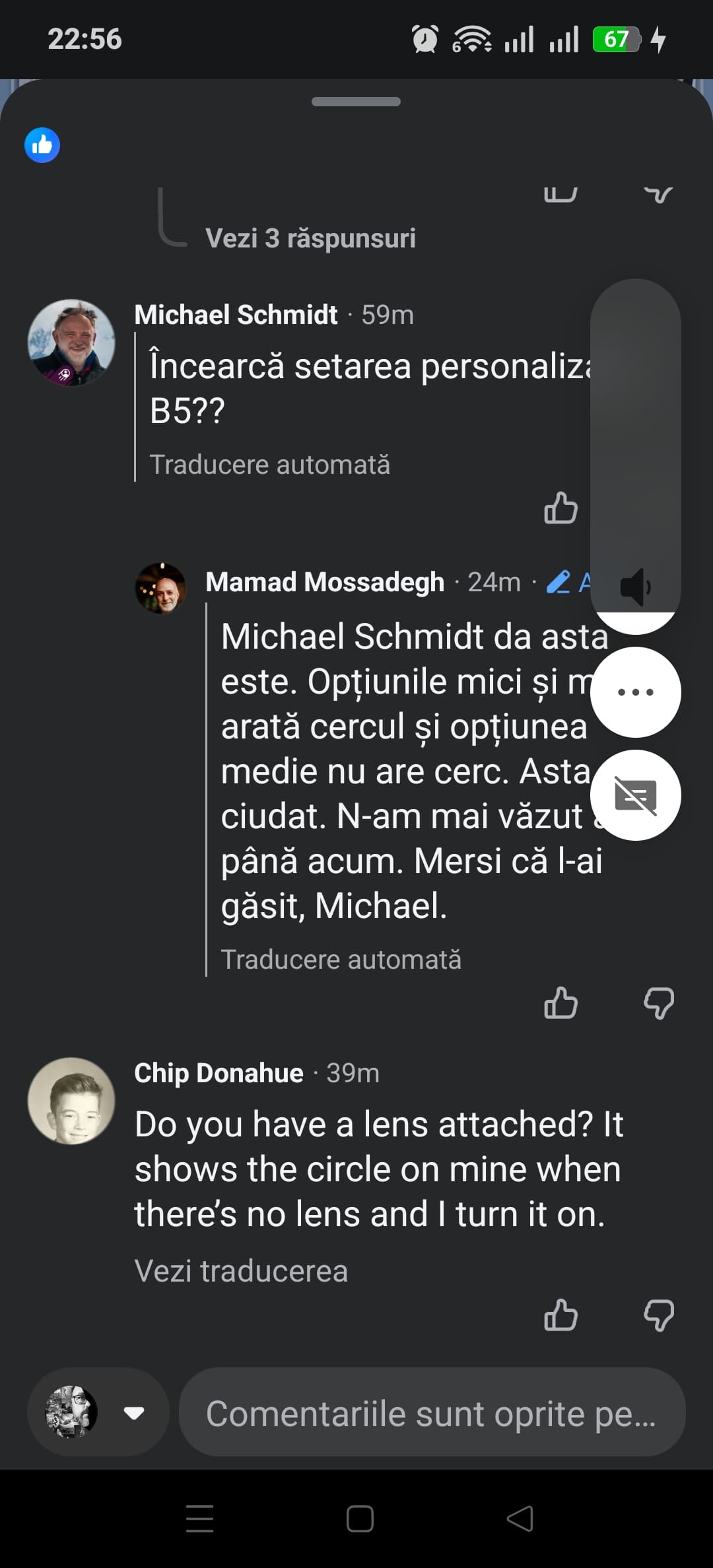The image size is (713, 1568).
Task: Tap the "Comentariile sunt oprite" comment field
Action: tap(432, 1412)
